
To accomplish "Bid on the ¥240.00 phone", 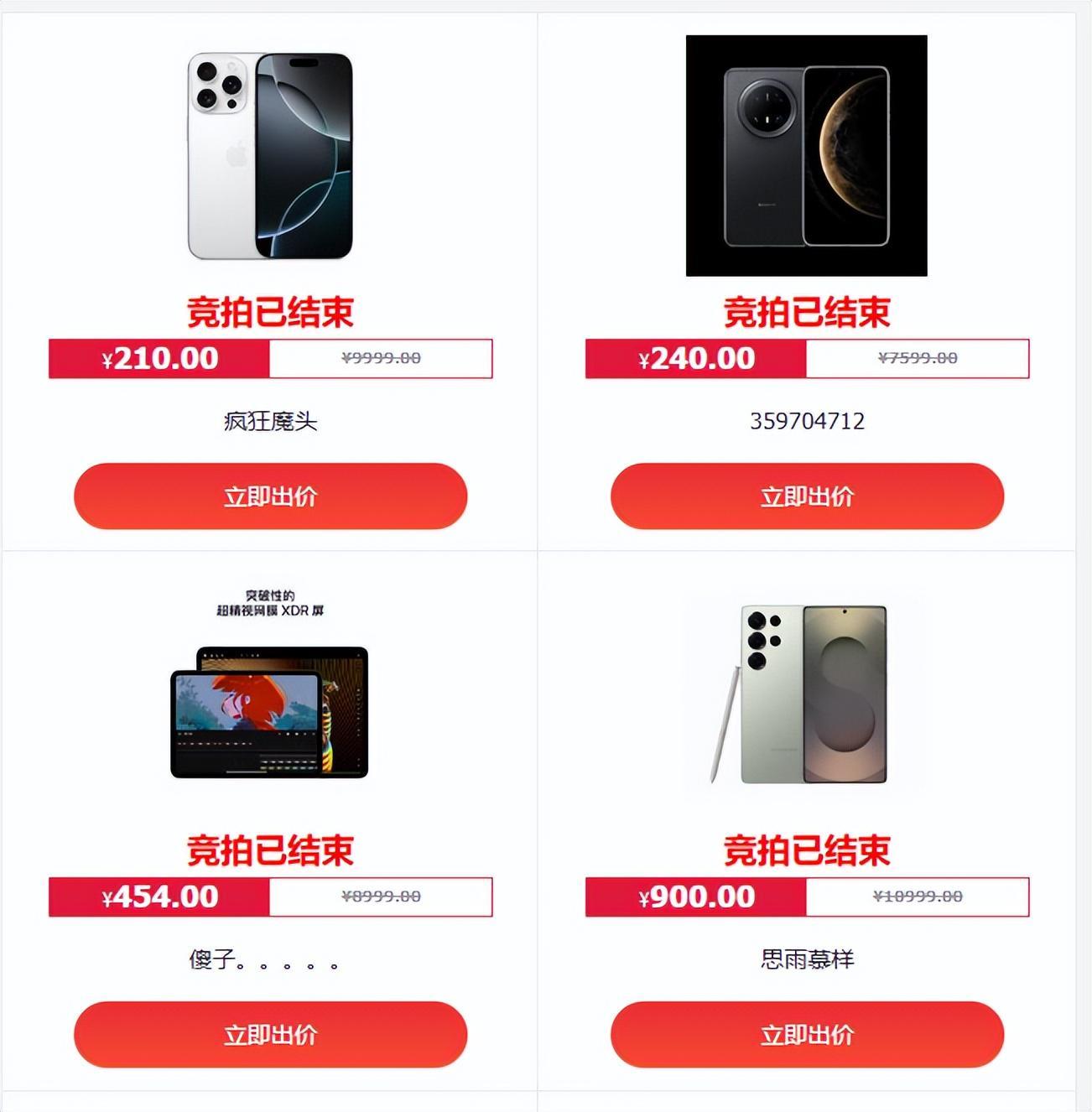I will tap(807, 496).
